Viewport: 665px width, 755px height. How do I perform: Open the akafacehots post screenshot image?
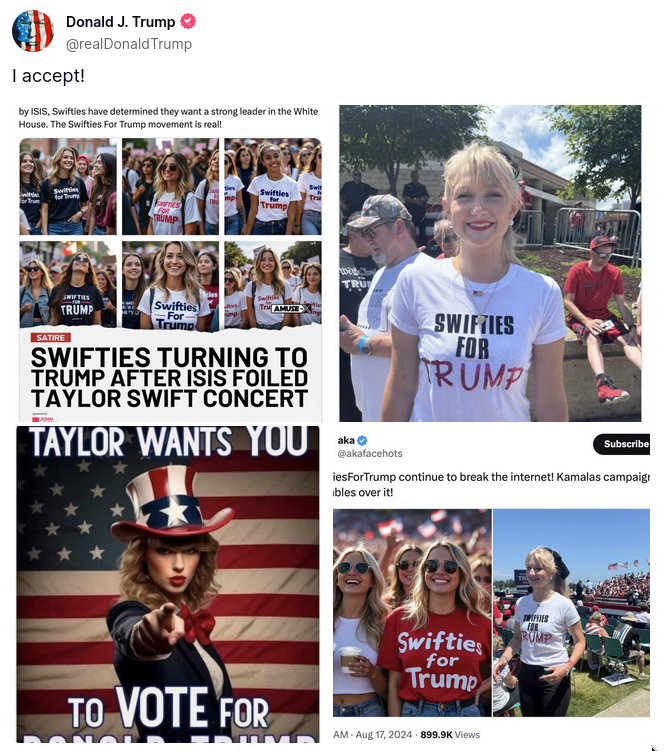tap(490, 585)
